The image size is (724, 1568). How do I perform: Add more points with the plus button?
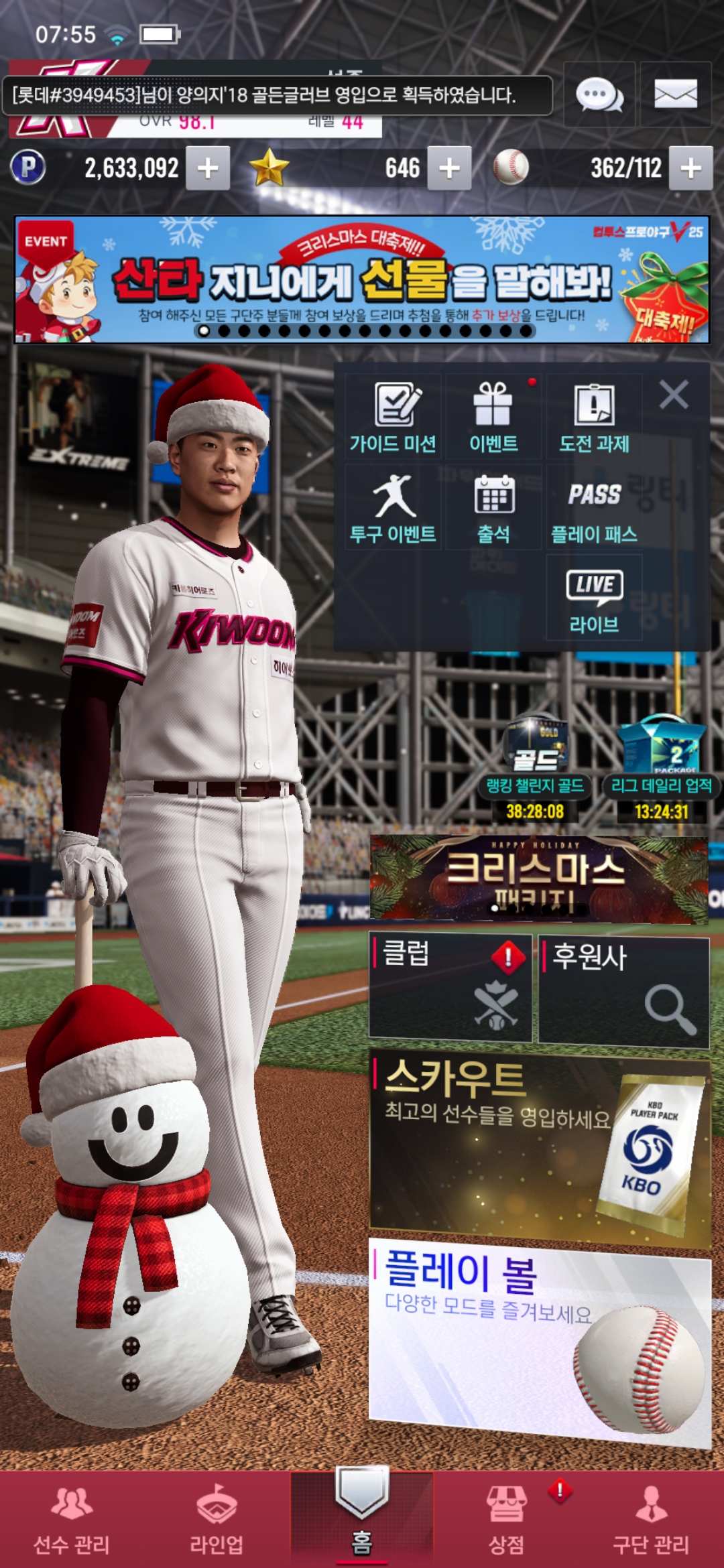coord(208,168)
